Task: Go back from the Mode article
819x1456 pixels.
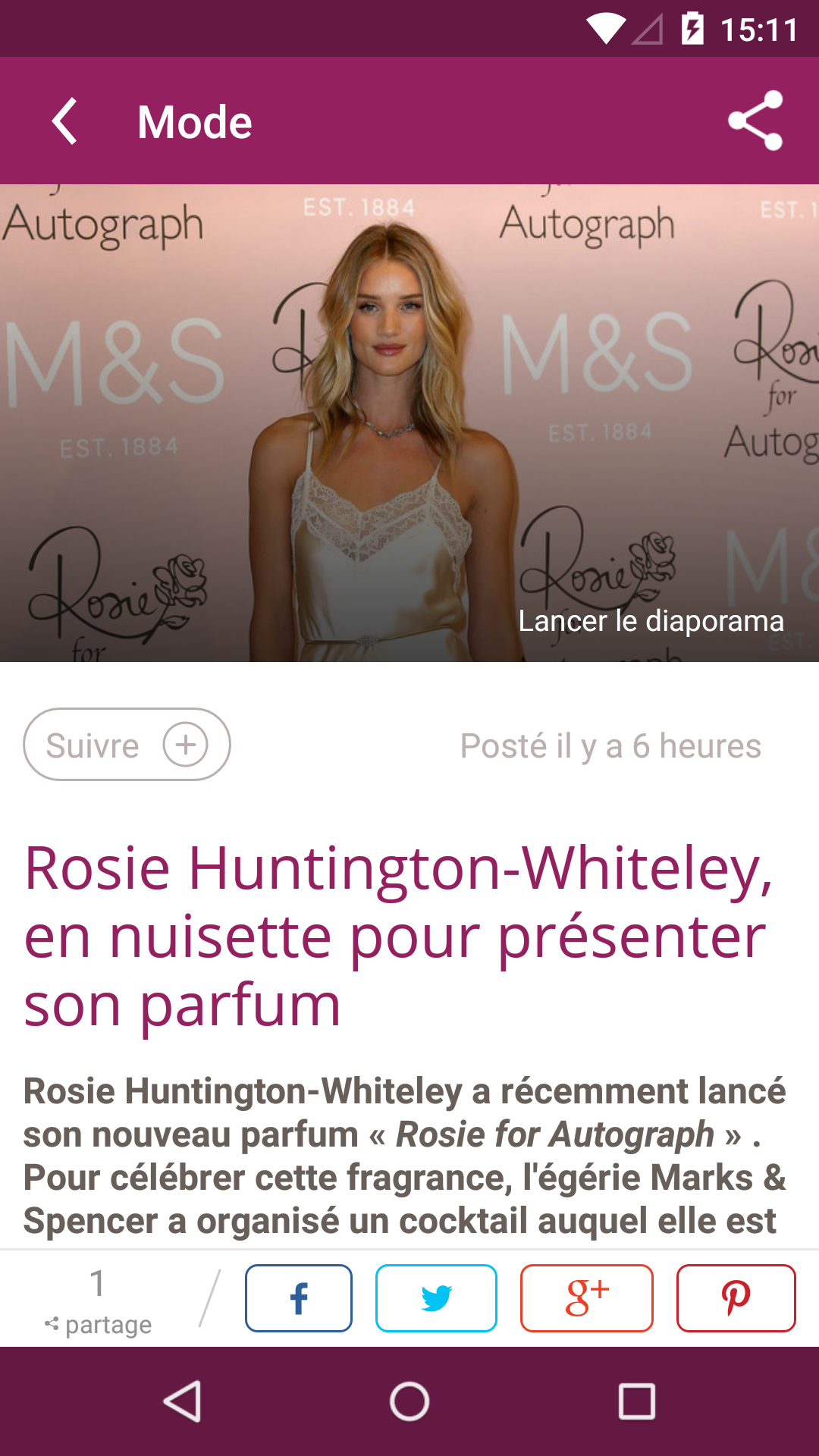Action: click(65, 121)
